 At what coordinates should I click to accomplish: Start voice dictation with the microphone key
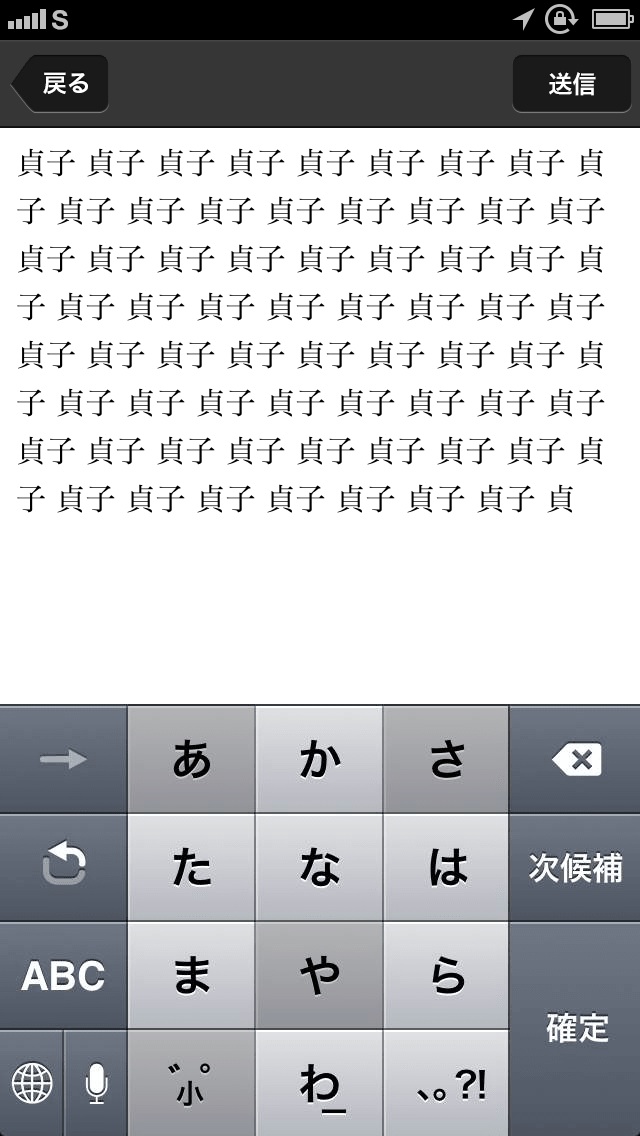(96, 1083)
